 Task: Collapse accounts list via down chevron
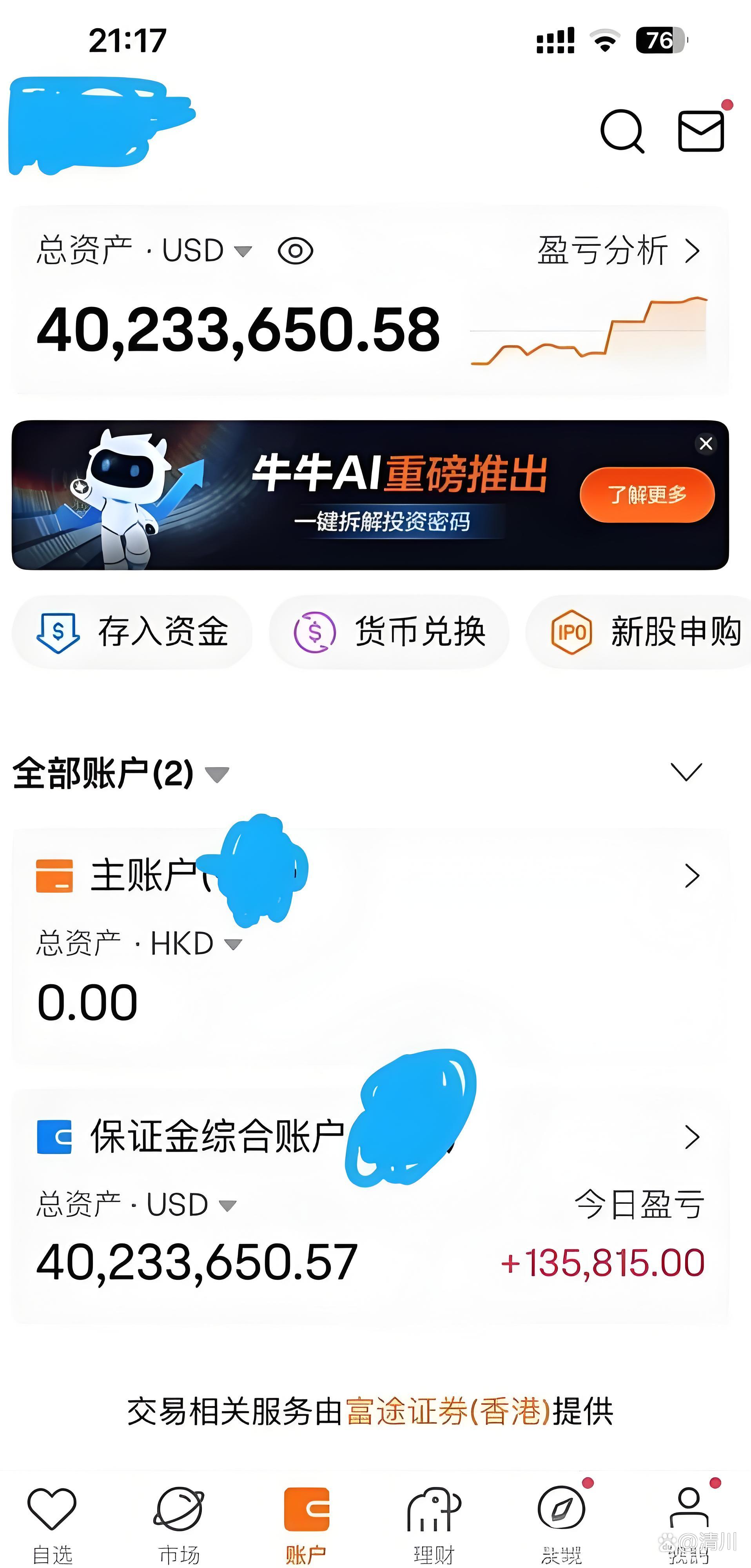click(686, 772)
